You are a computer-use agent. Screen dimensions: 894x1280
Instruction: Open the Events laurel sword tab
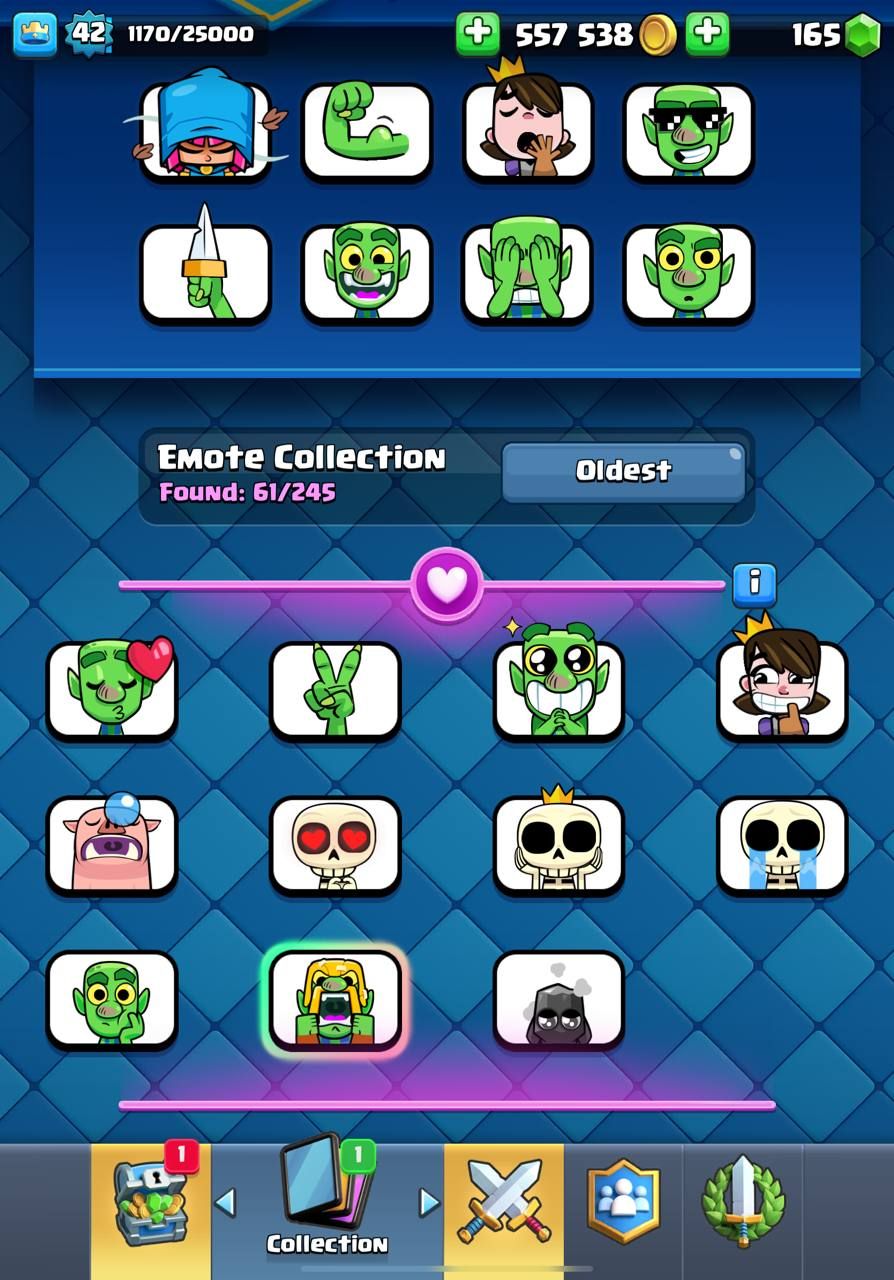coord(743,1203)
